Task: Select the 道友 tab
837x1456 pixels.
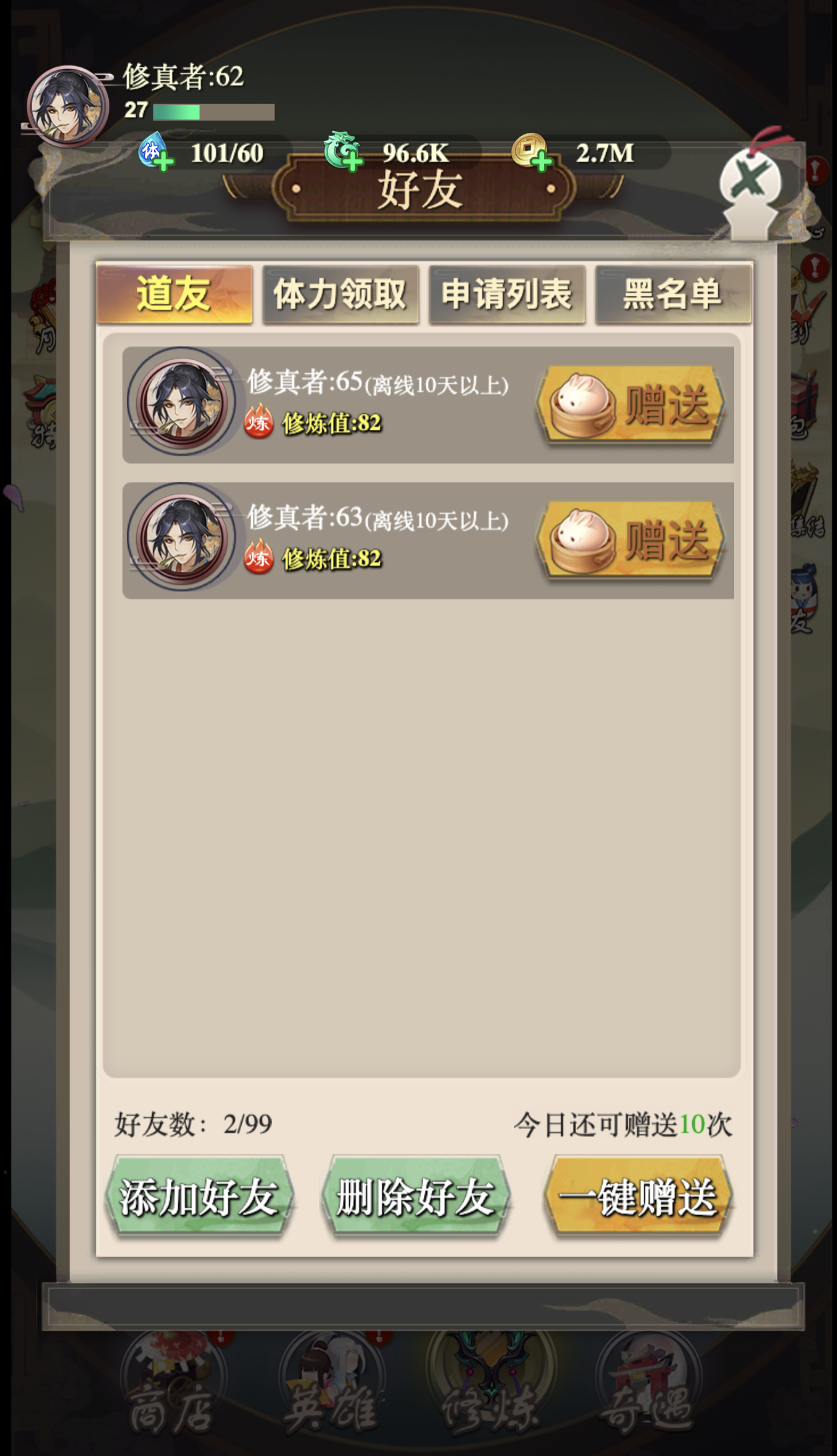Action: (x=174, y=294)
